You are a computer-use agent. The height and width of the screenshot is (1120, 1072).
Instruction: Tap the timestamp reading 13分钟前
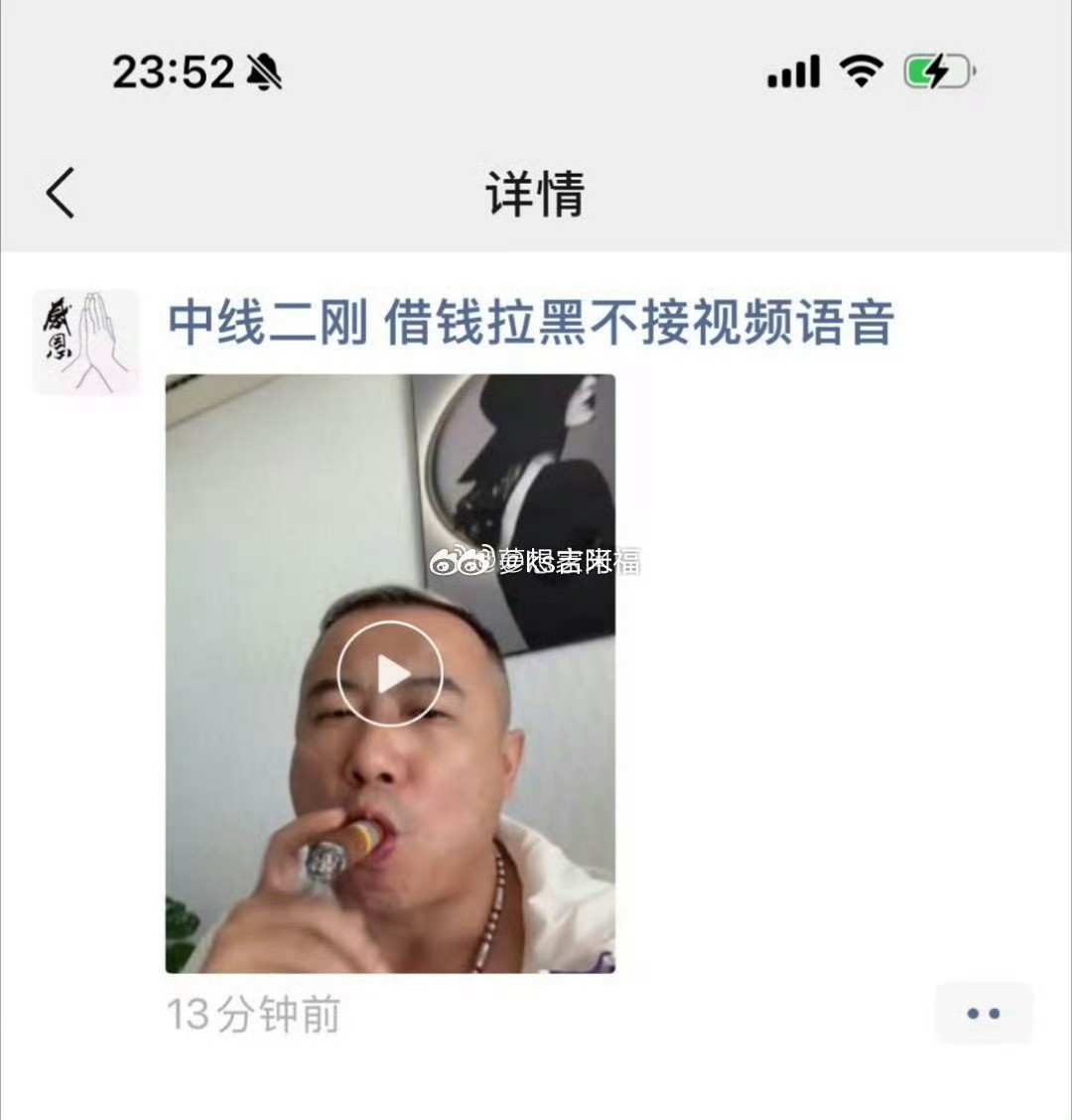(x=253, y=1013)
